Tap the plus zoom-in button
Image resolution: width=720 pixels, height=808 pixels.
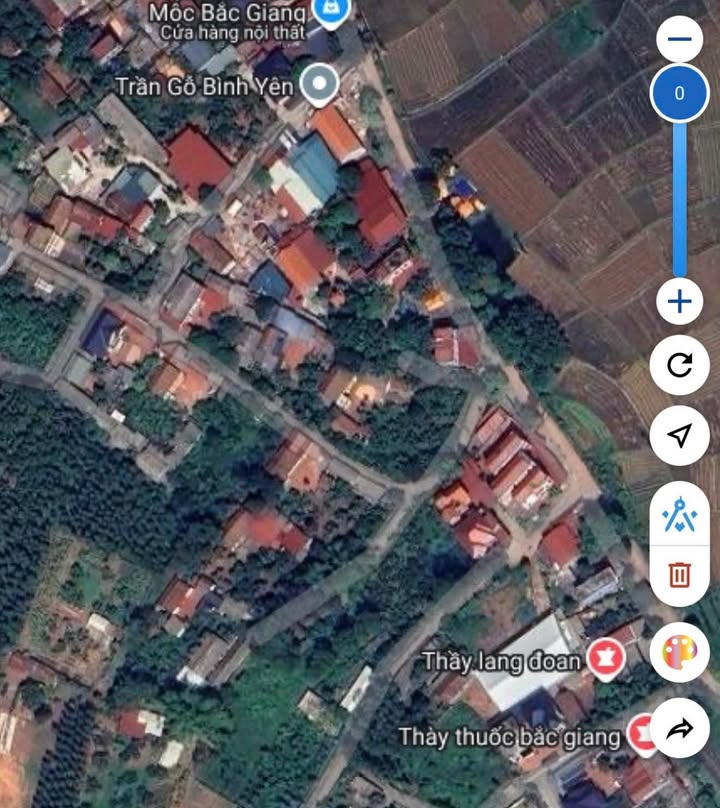point(680,301)
